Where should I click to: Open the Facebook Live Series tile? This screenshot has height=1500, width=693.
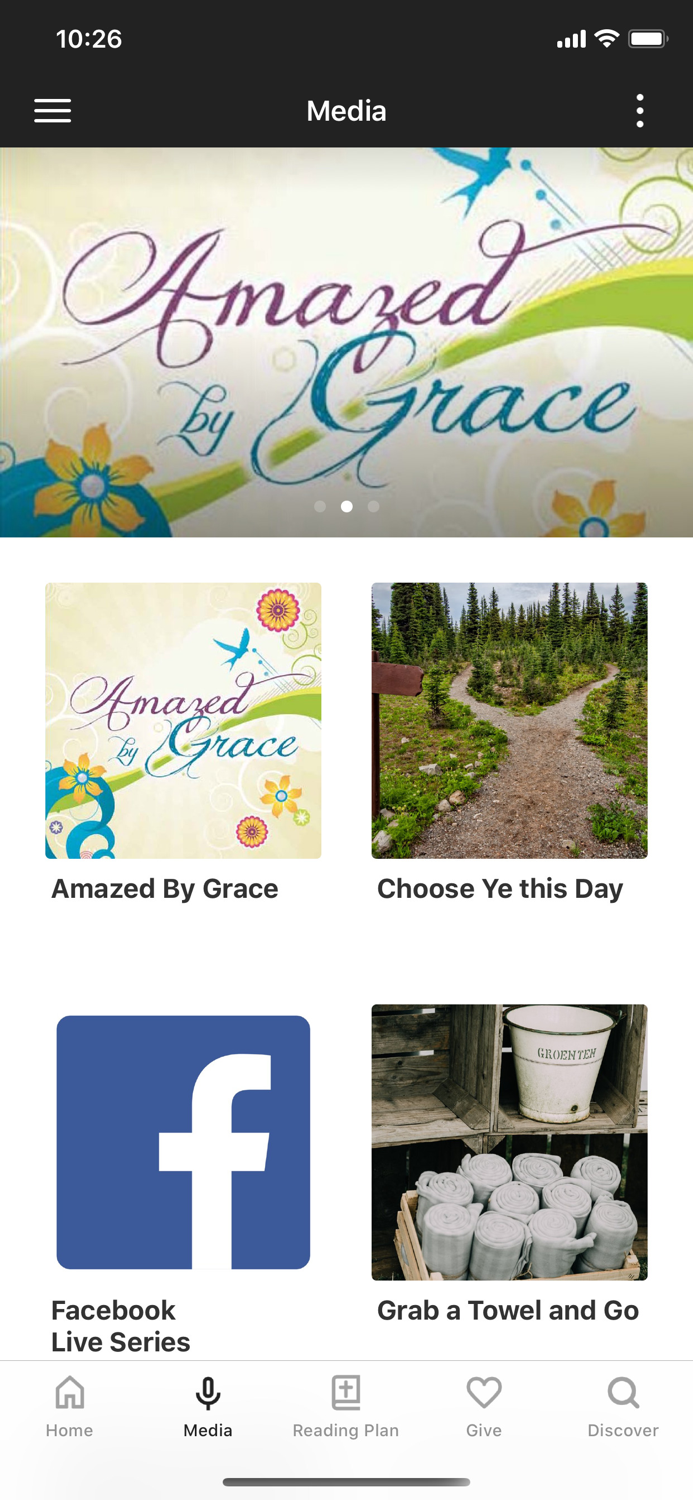[x=183, y=1142]
